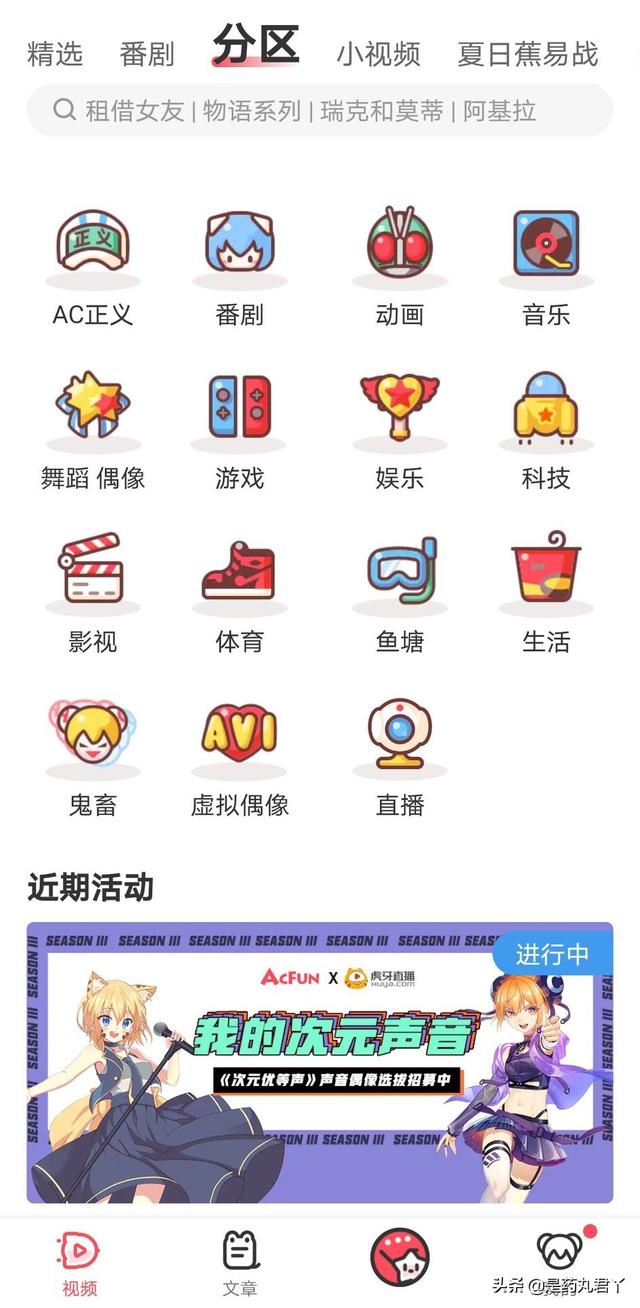The height and width of the screenshot is (1308, 640).
Task: Open the 影视 category
Action: click(92, 595)
